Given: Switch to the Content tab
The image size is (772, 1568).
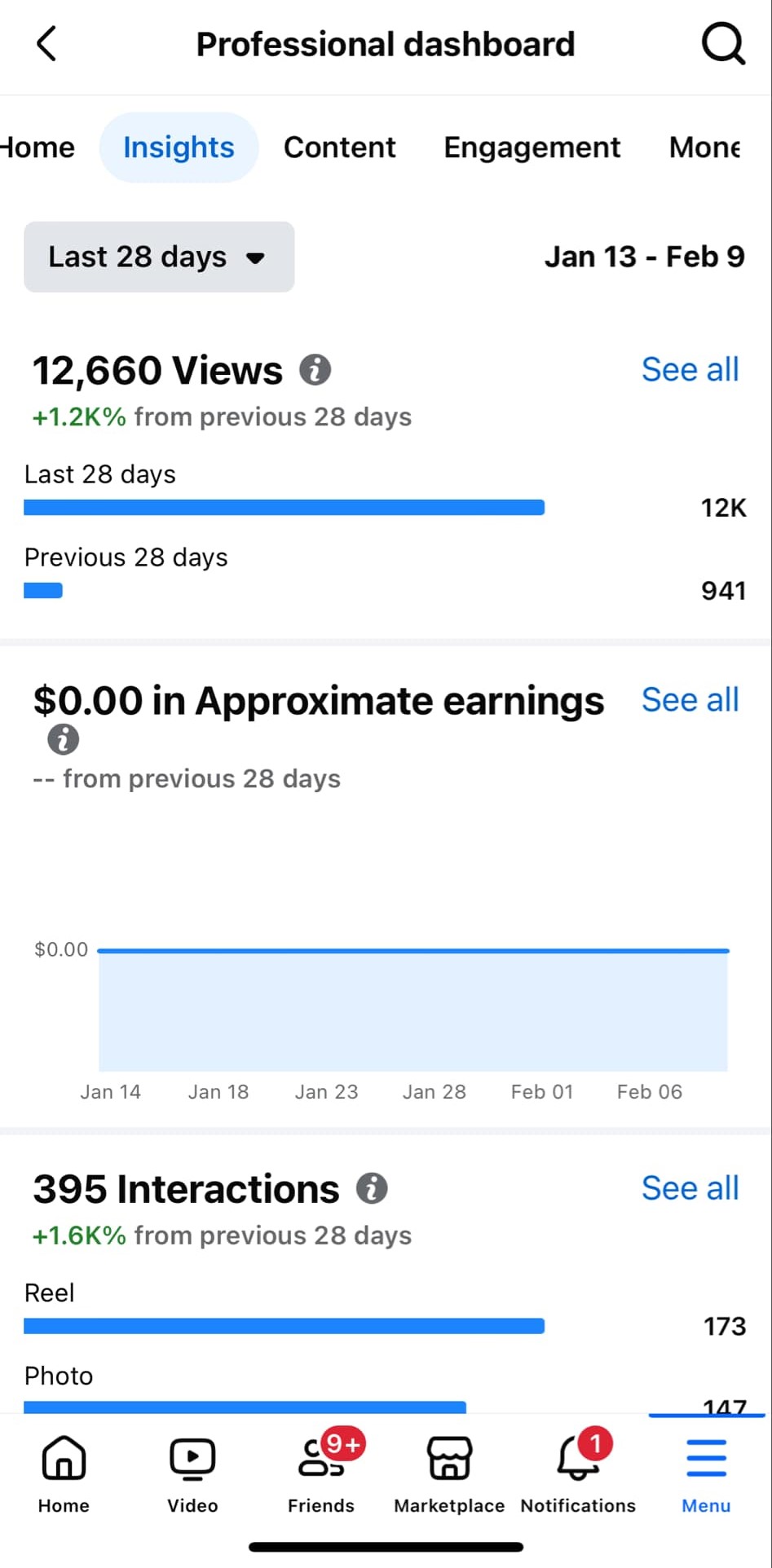Looking at the screenshot, I should tap(339, 148).
